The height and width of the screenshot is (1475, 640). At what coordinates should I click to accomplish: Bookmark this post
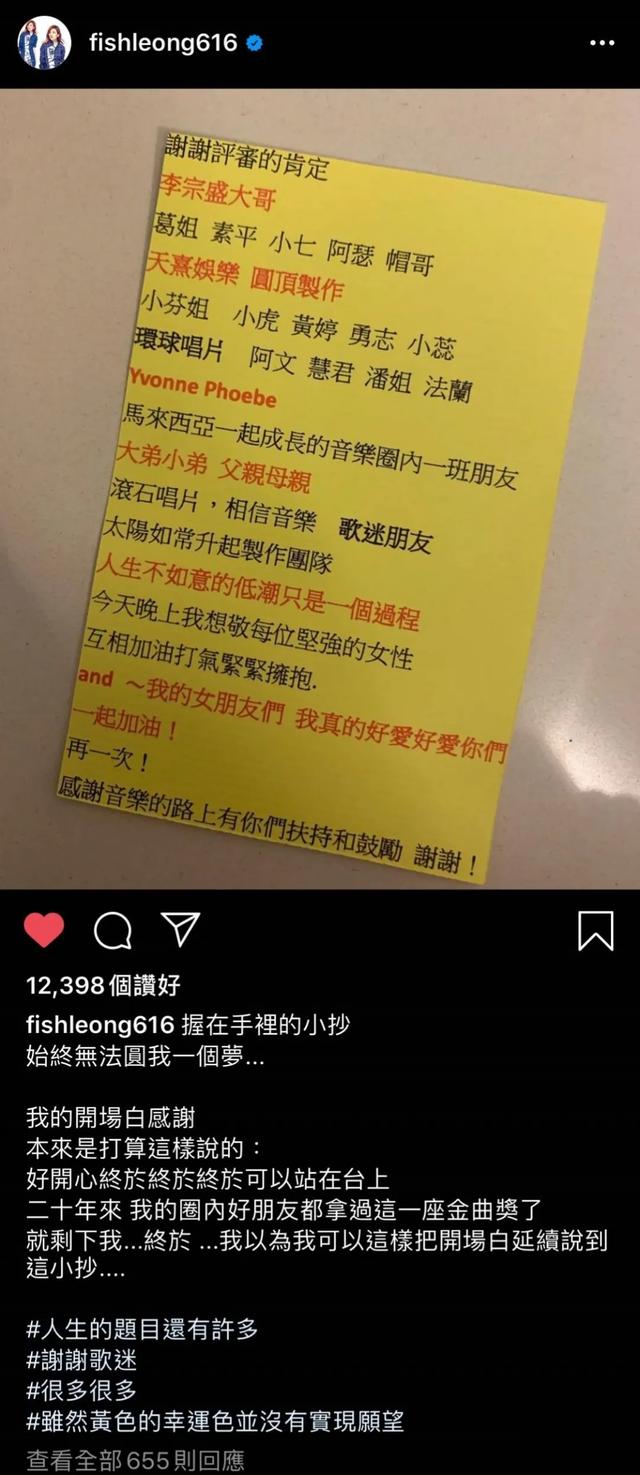point(595,930)
